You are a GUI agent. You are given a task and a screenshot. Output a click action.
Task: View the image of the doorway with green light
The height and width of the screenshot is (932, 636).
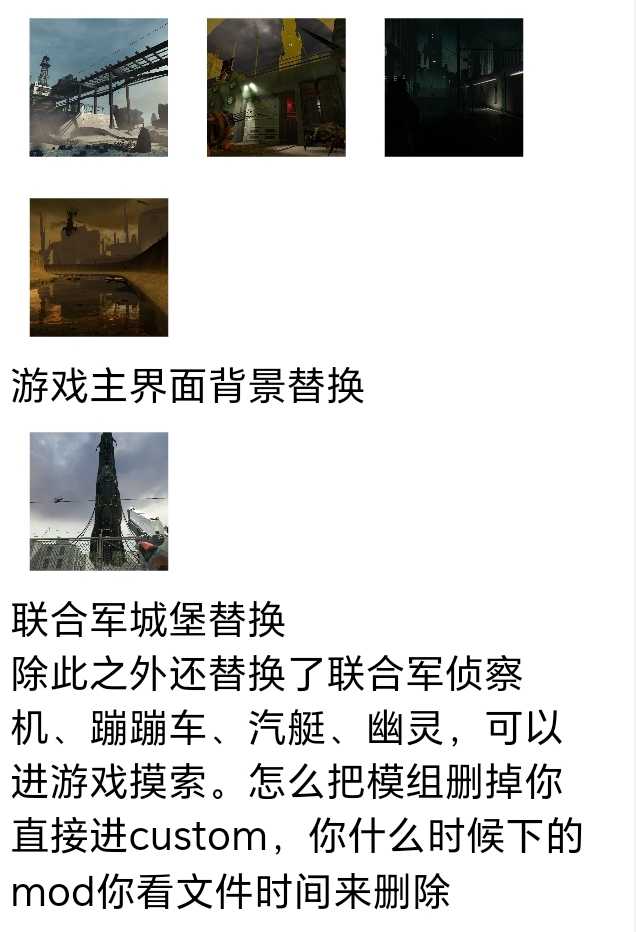point(276,88)
